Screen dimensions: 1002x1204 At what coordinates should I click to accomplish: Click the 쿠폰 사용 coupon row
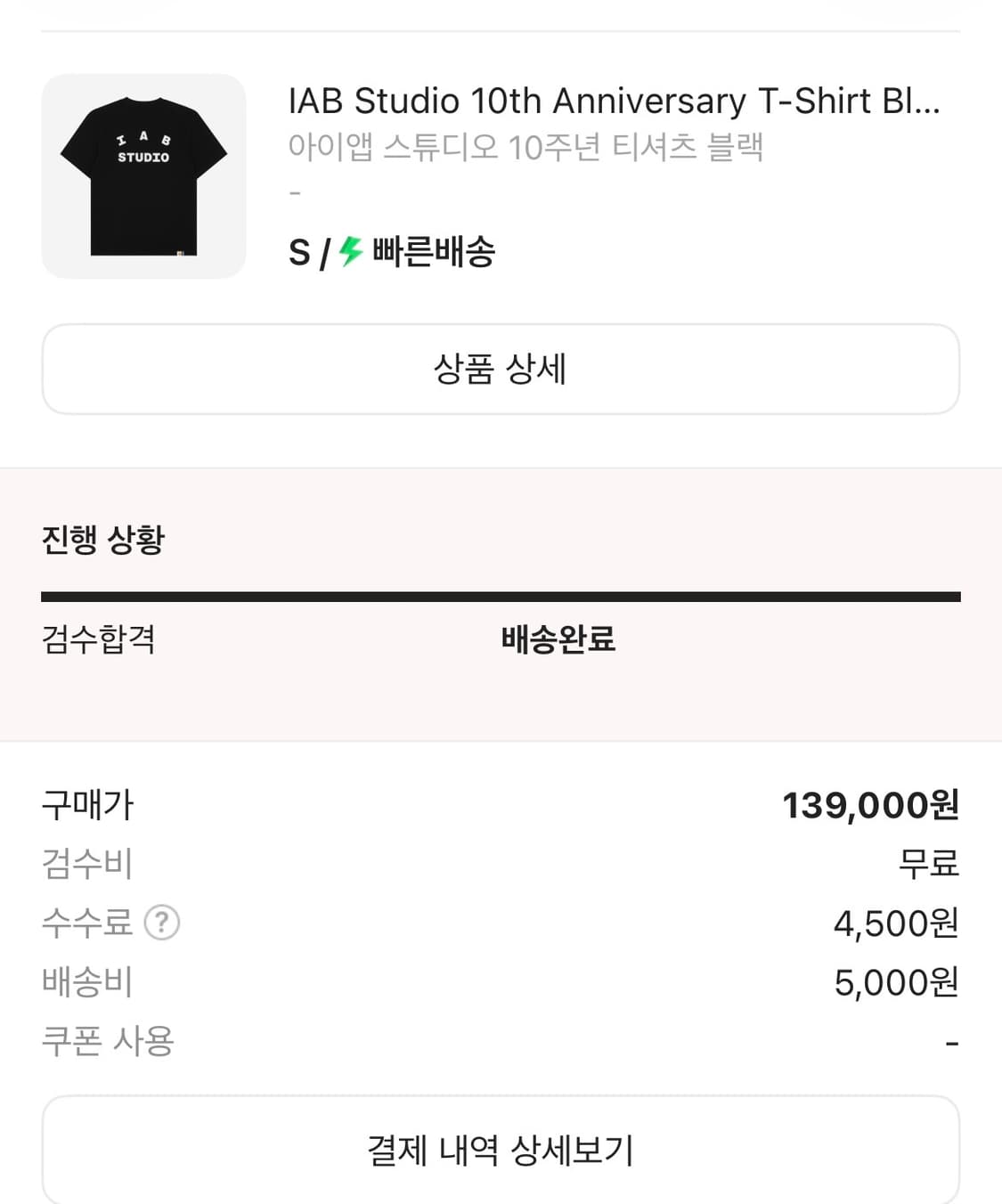109,1040
